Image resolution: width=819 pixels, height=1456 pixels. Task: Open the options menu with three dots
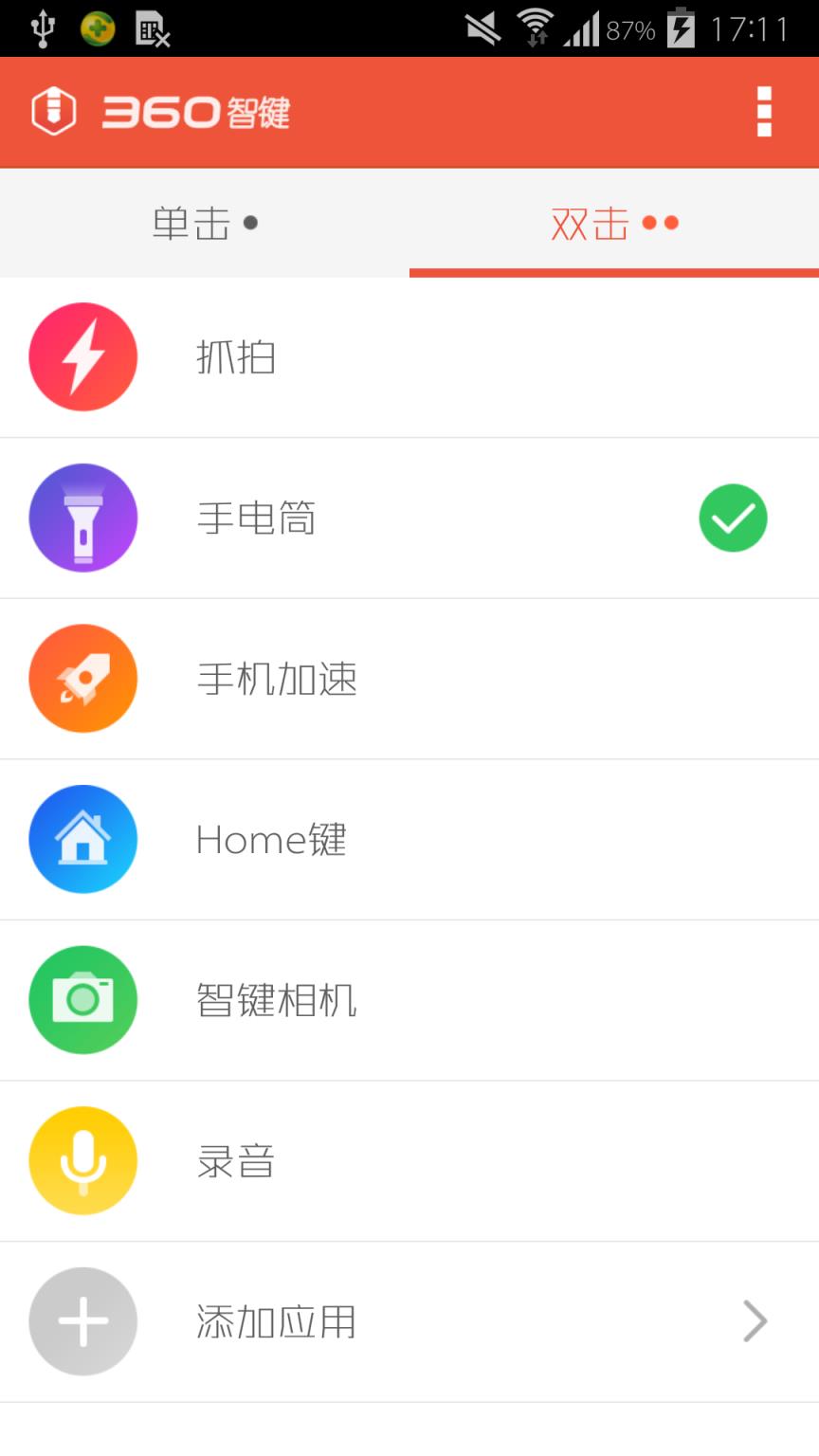coord(763,111)
